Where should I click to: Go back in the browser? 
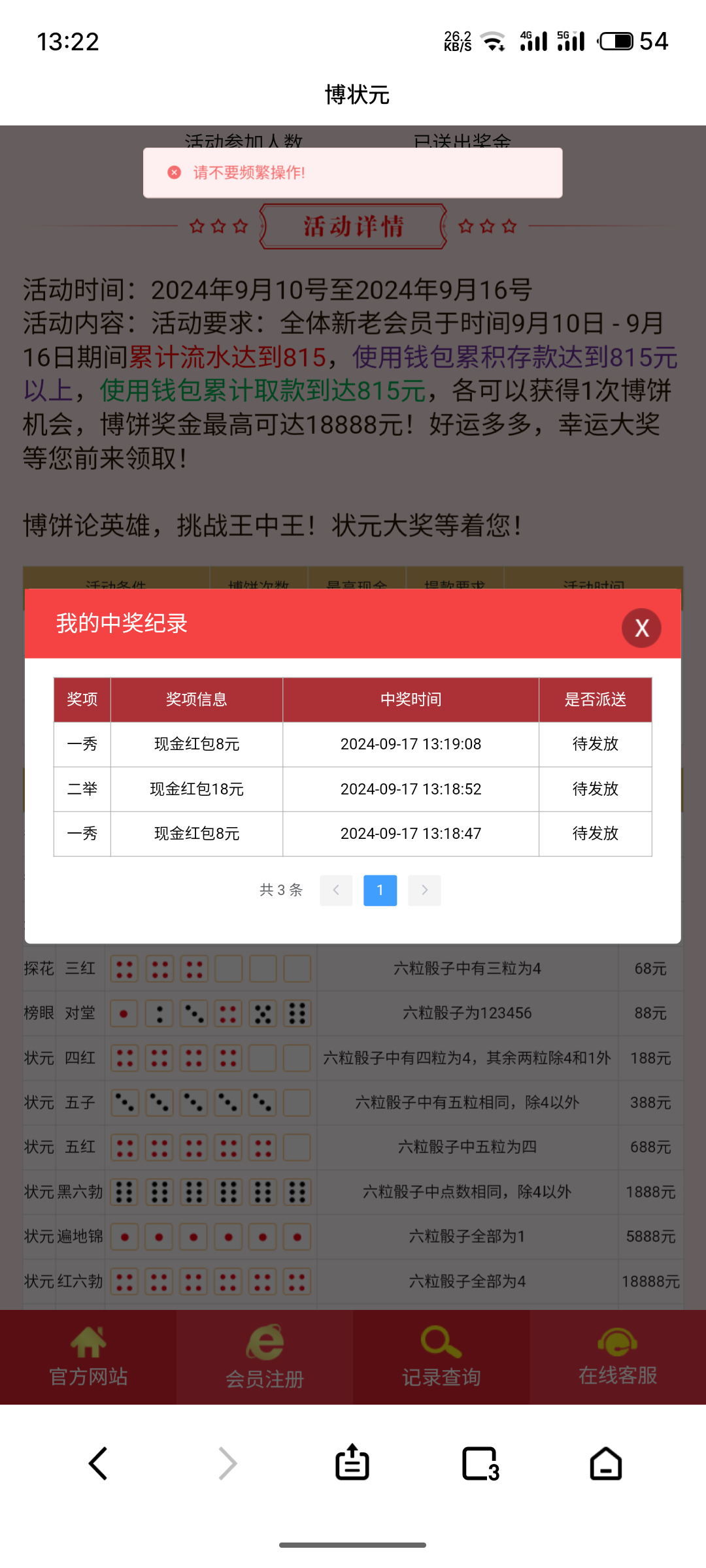point(98,1463)
